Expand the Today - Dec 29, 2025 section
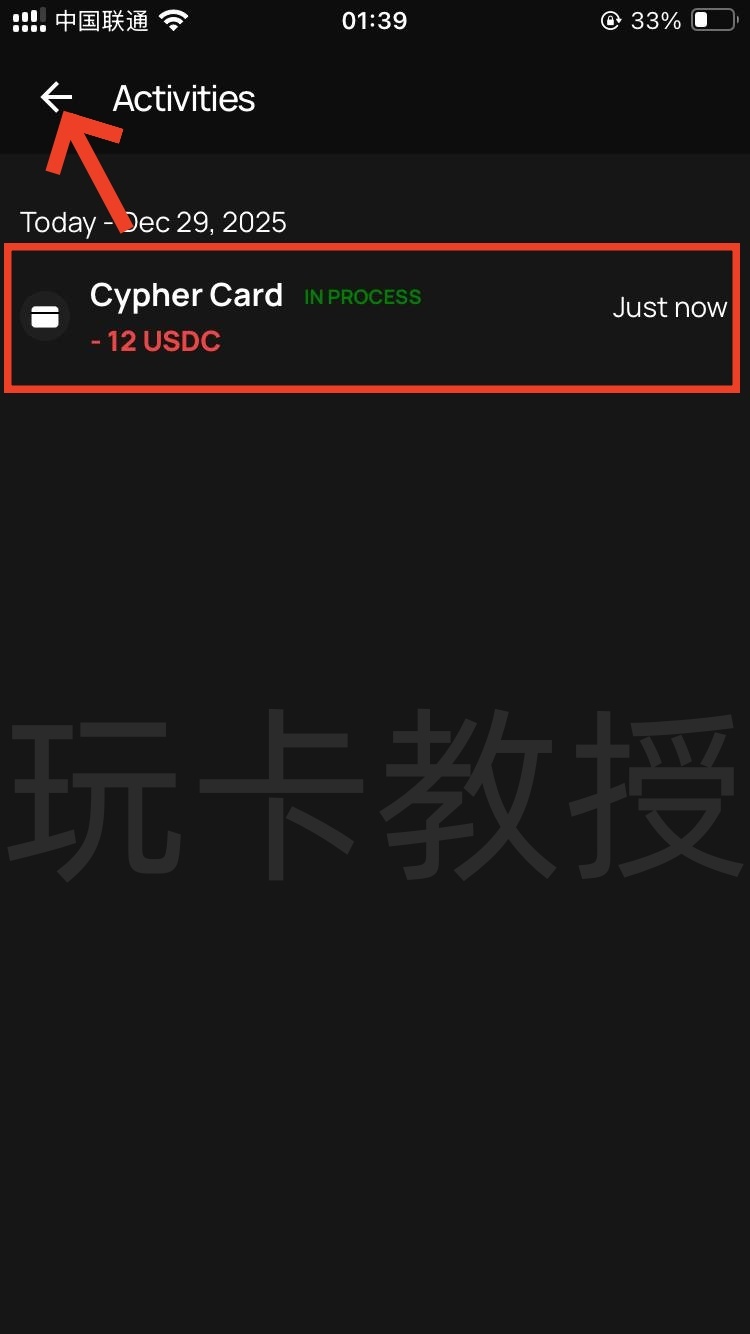Image resolution: width=750 pixels, height=1334 pixels. tap(152, 222)
